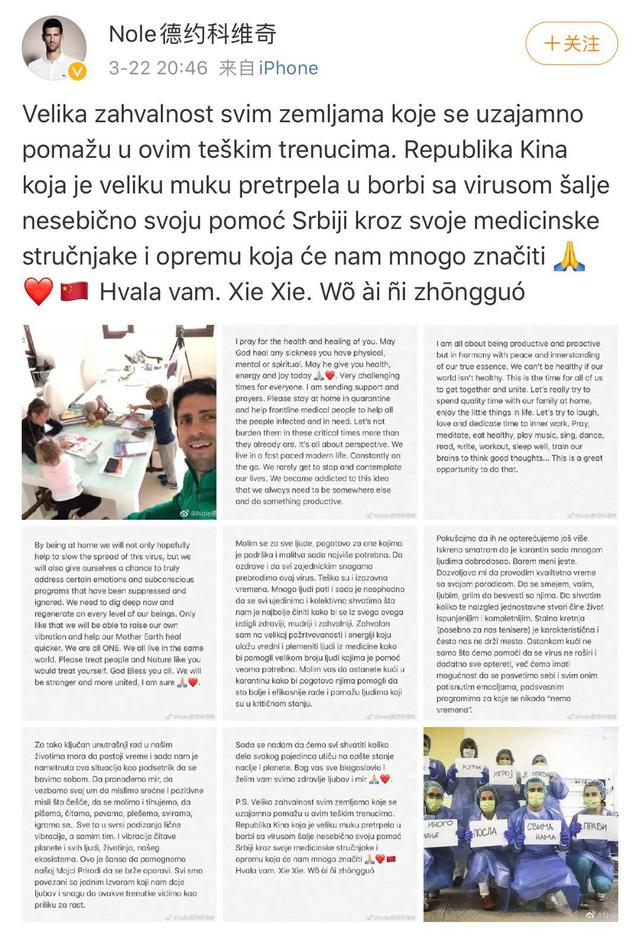Open the photo of medical staff holding signs
Viewport: 640px width, 938px height.
coord(520,823)
